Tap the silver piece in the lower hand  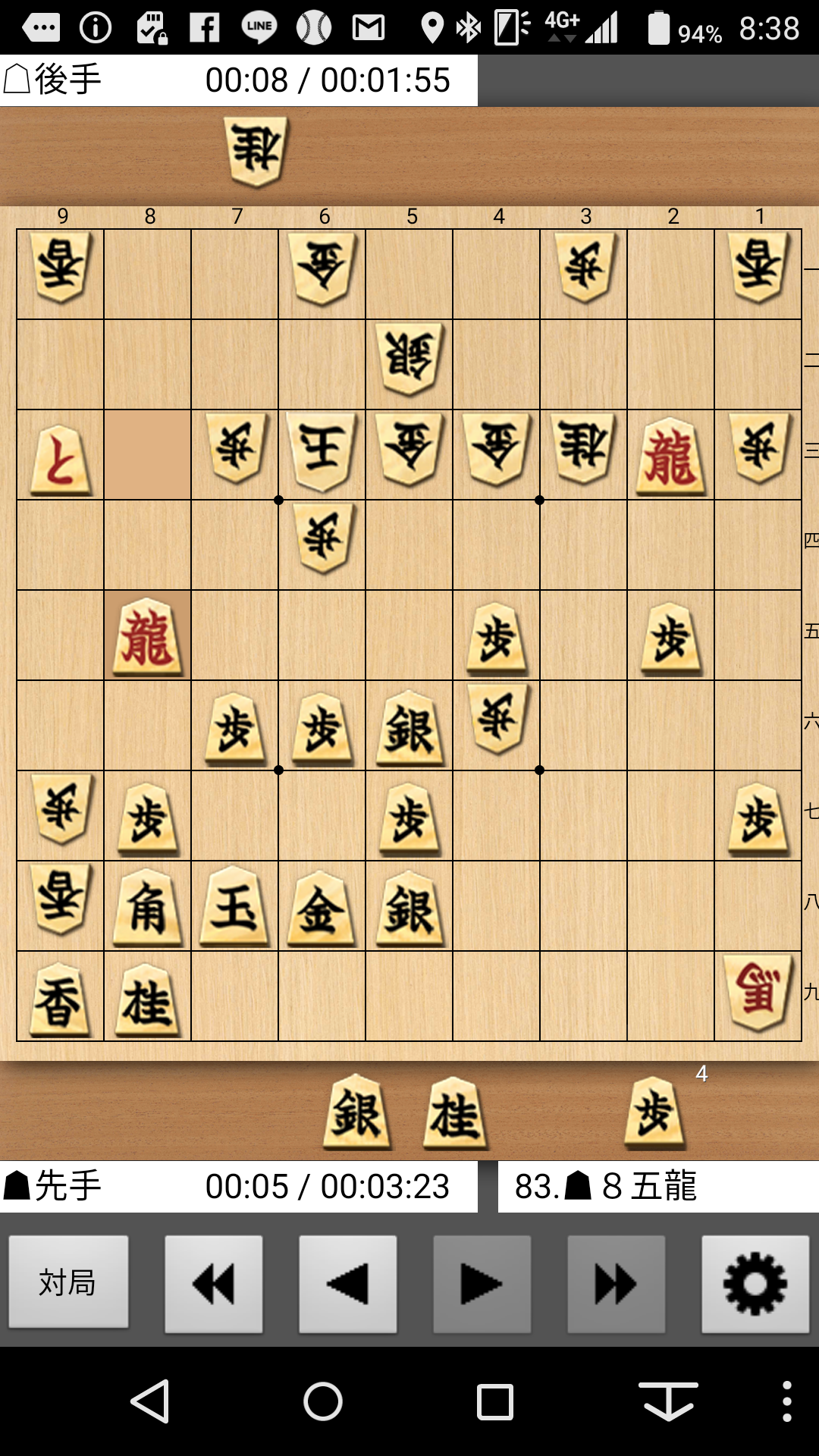coord(357,1113)
